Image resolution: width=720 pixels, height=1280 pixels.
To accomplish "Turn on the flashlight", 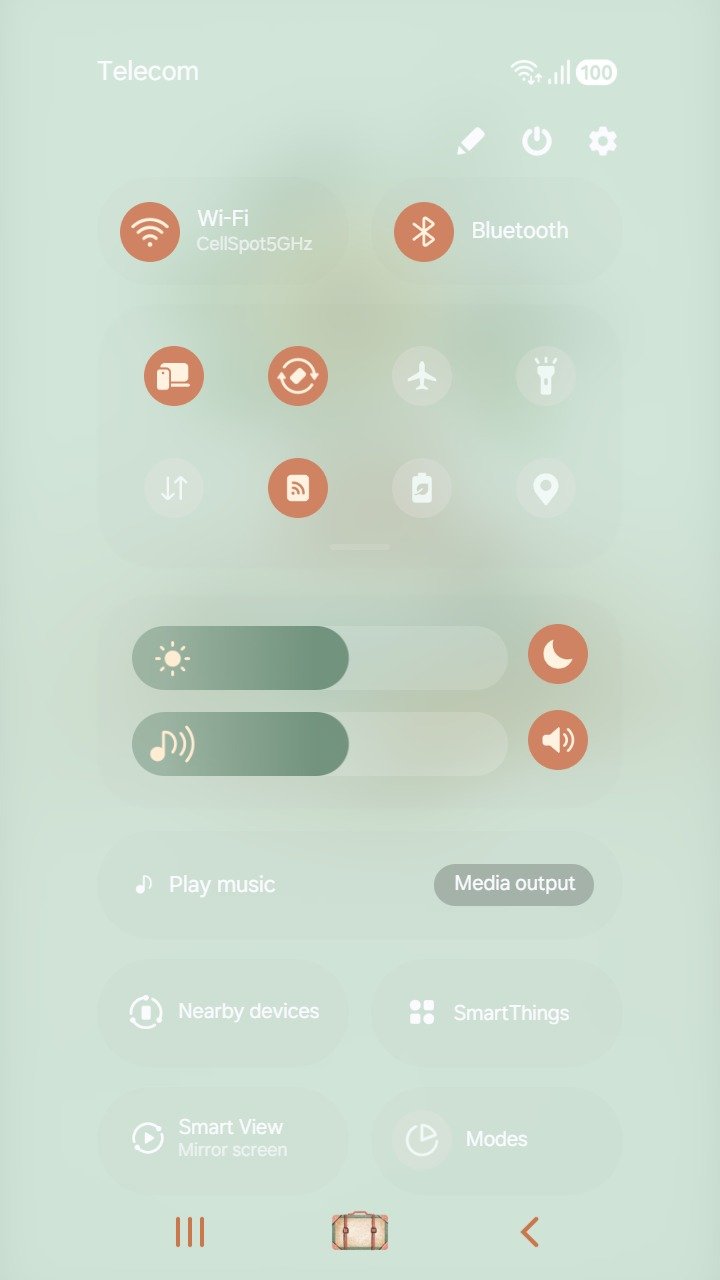I will click(x=545, y=376).
